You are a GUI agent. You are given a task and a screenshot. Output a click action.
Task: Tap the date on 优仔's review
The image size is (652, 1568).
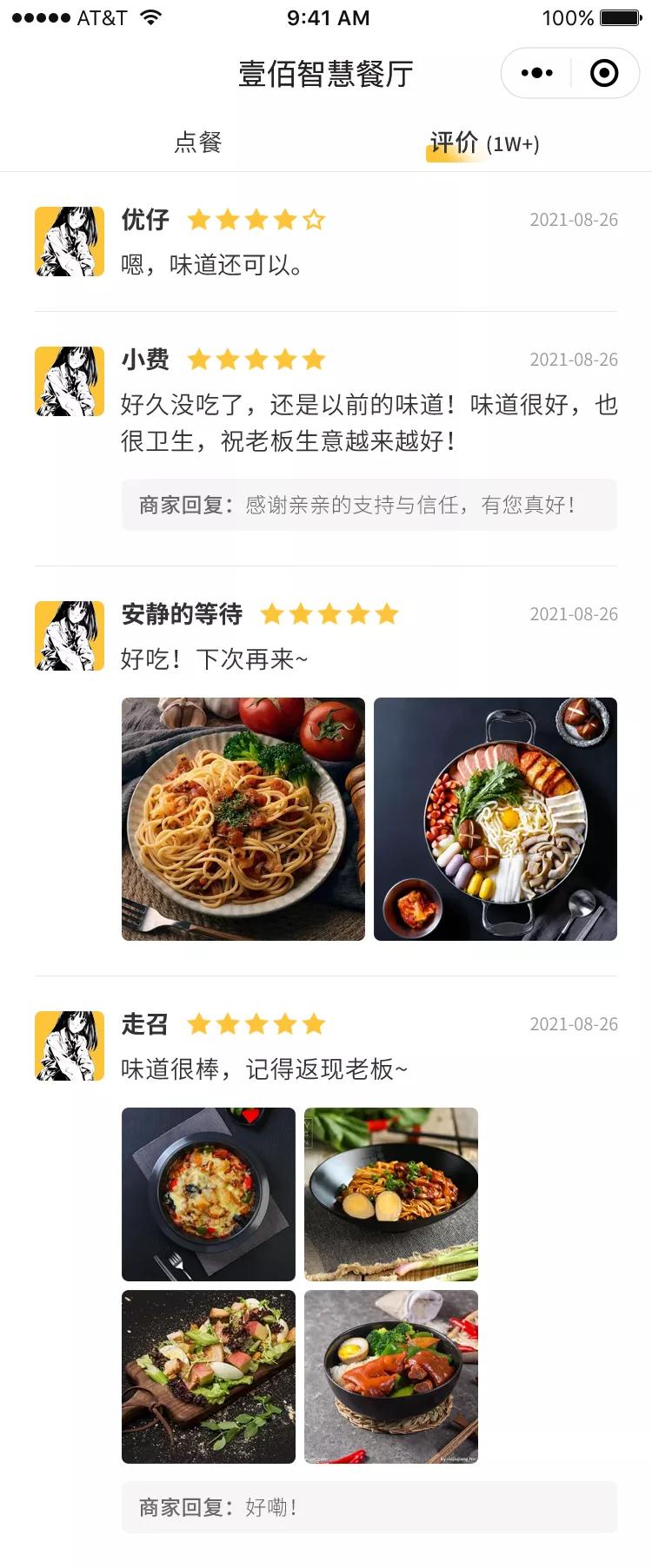575,221
